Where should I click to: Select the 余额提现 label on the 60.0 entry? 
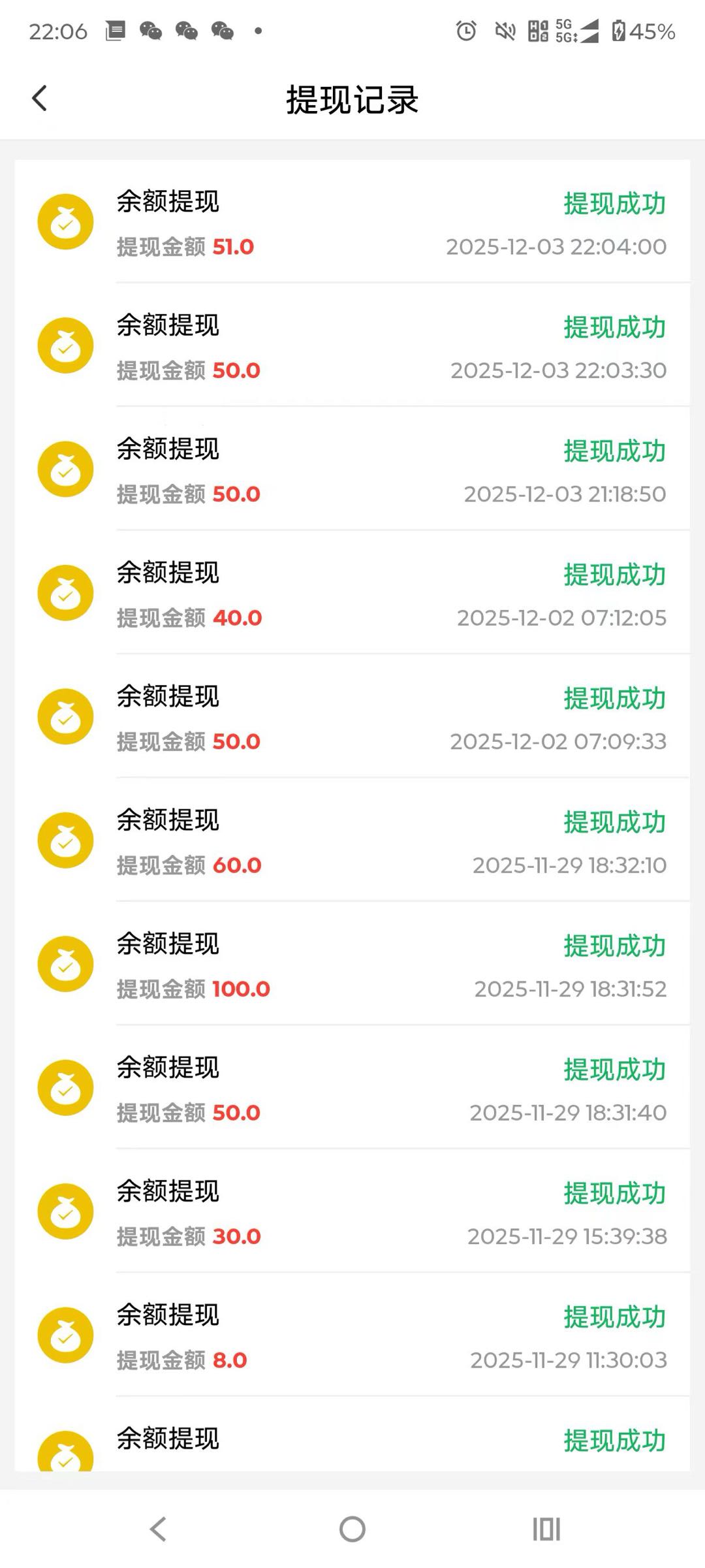(x=168, y=820)
